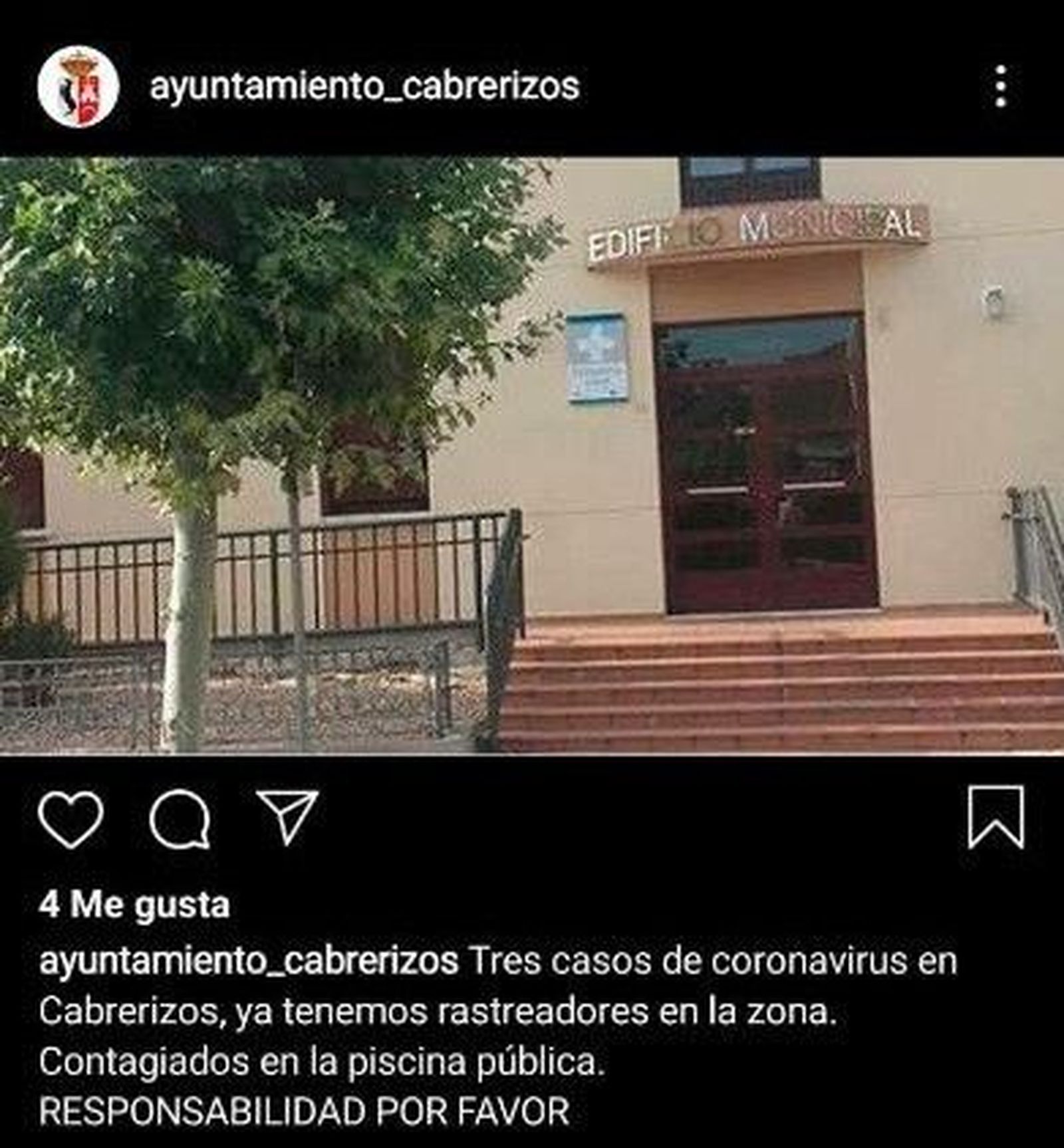1064x1148 pixels.
Task: Like the ayuntamiento_cabrerizos post
Action: (71, 819)
